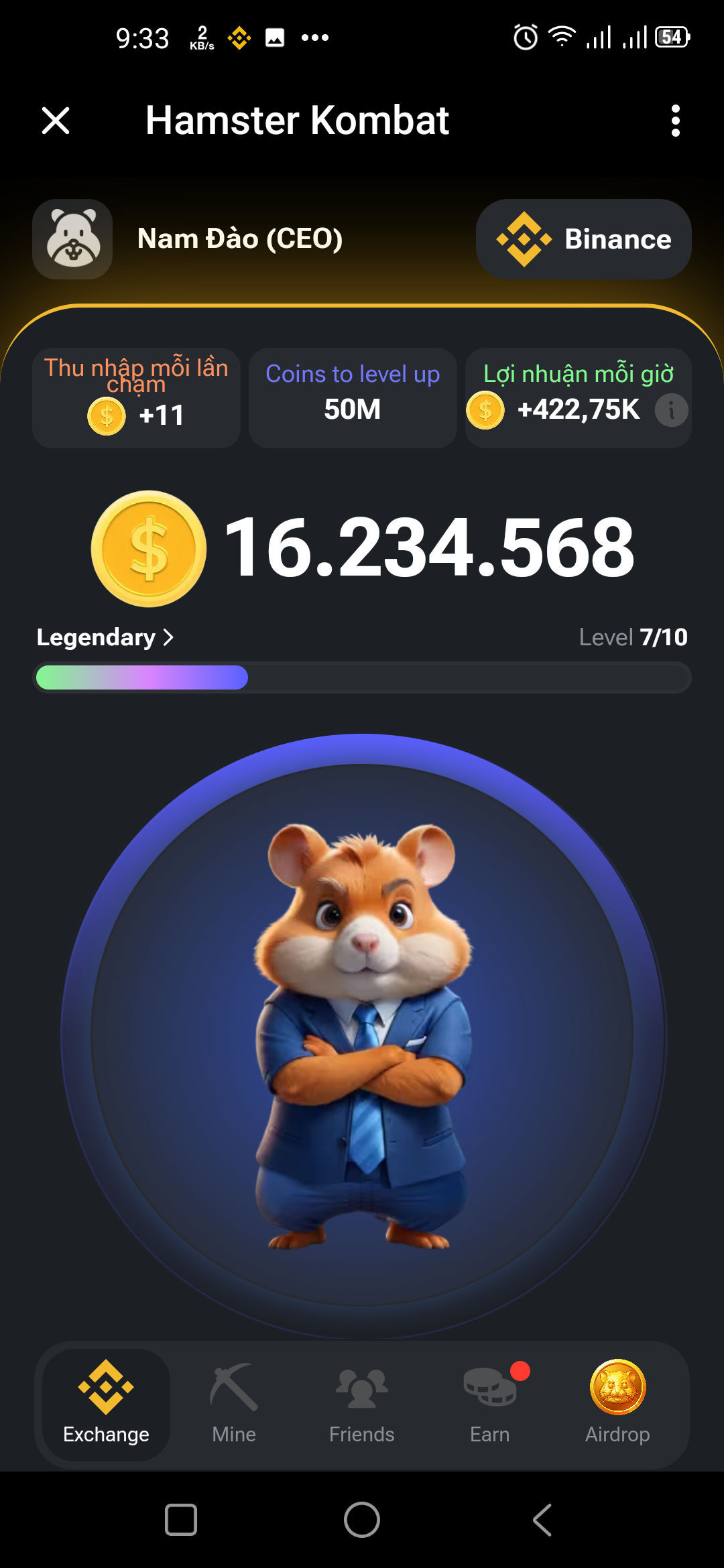This screenshot has height=1568, width=724.
Task: Go back using system navigation
Action: point(542,1520)
